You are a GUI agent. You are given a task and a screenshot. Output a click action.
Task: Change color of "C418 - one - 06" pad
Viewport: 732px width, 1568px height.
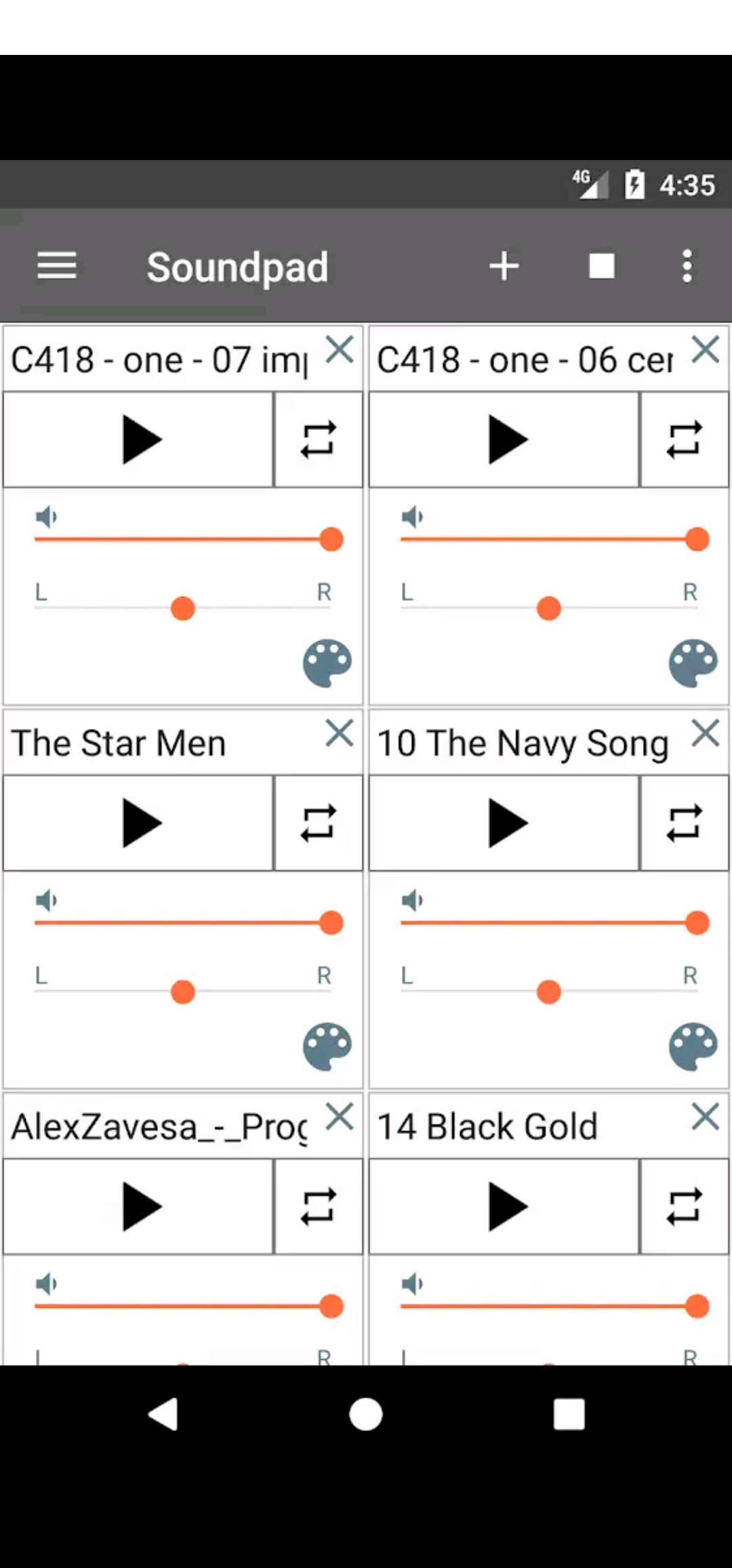point(693,663)
